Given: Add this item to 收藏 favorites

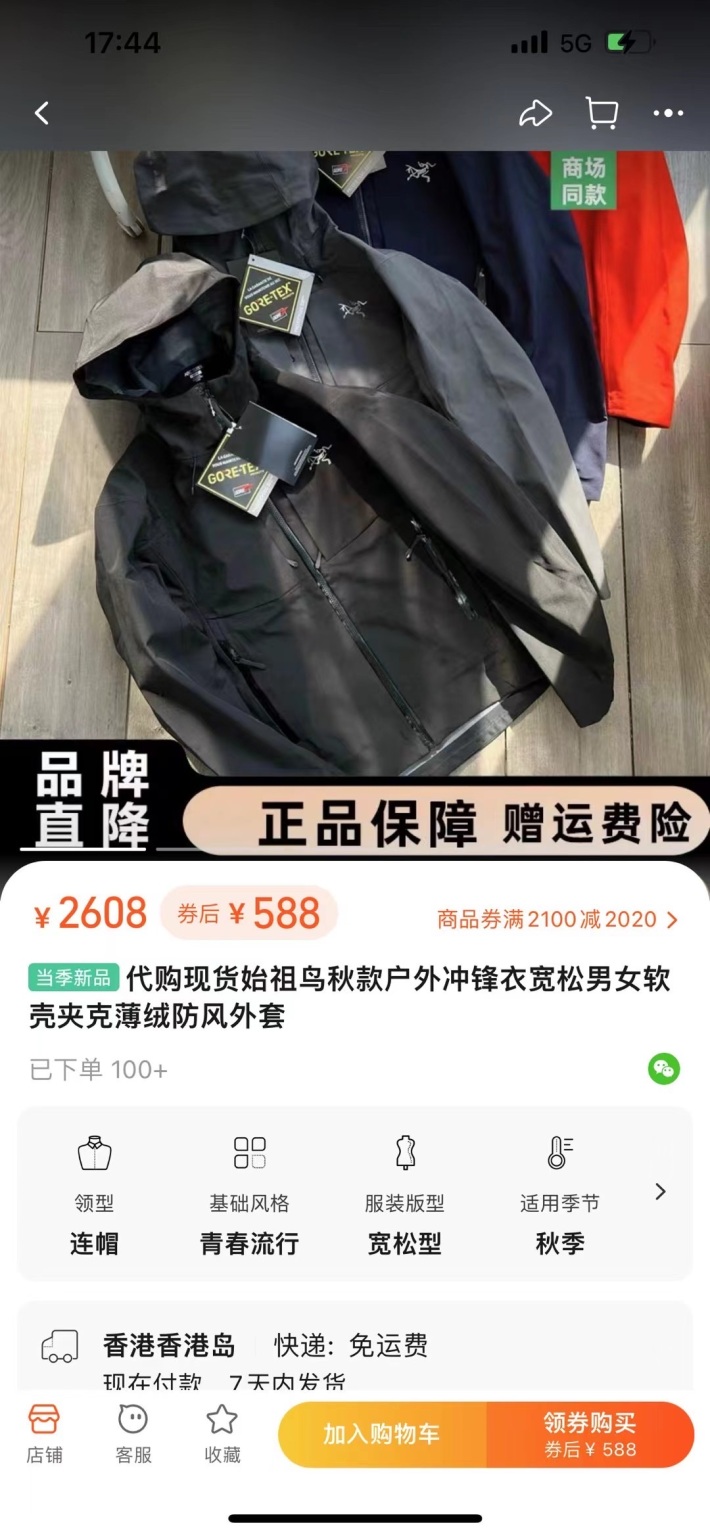Looking at the screenshot, I should pyautogui.click(x=222, y=1433).
